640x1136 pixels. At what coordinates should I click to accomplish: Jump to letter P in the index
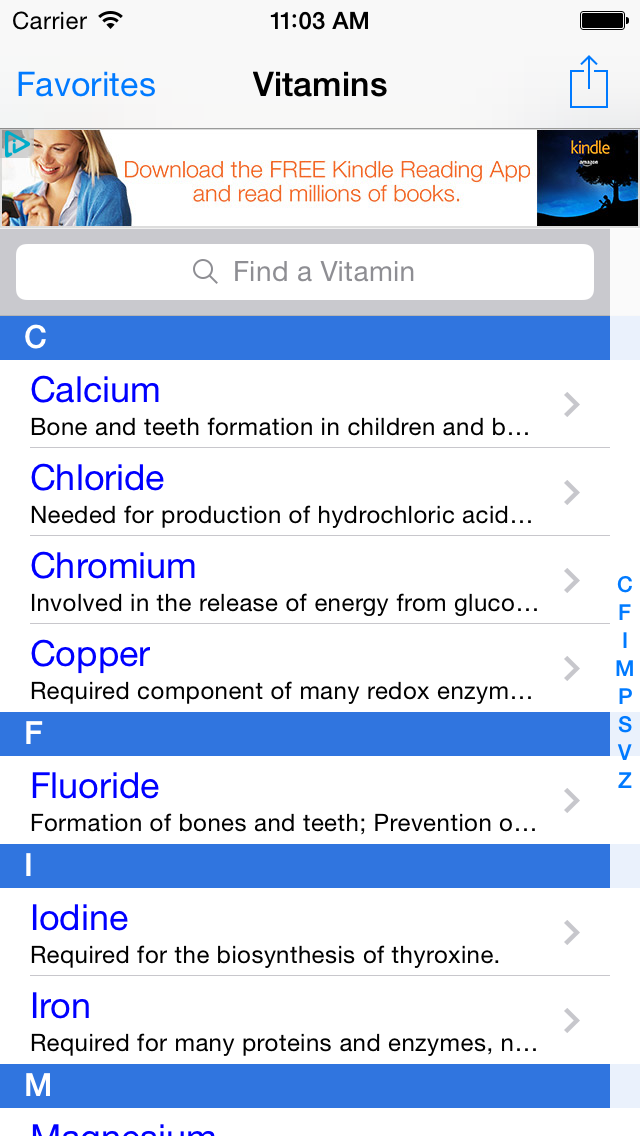[624, 696]
